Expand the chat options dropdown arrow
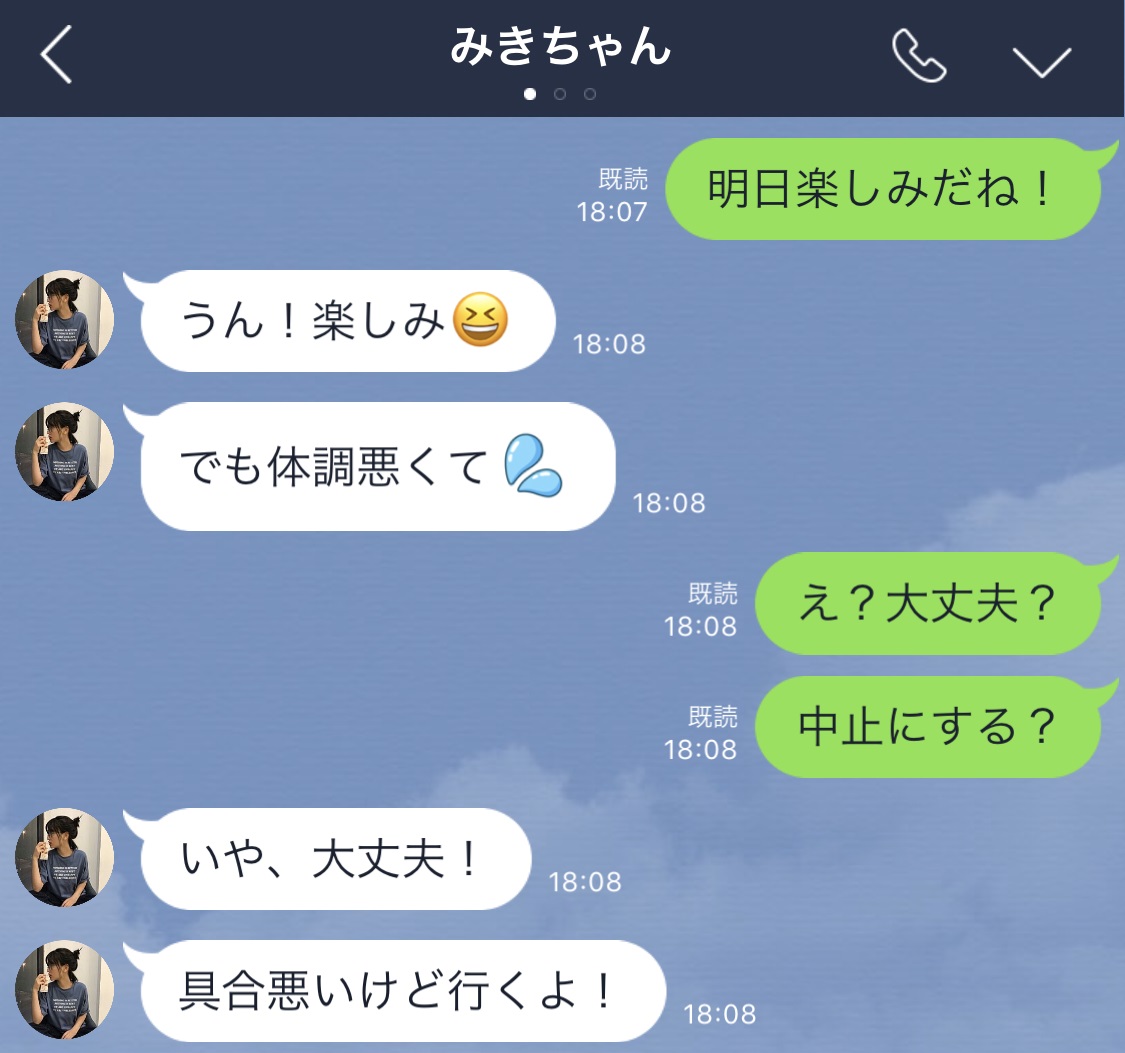 (x=1041, y=60)
